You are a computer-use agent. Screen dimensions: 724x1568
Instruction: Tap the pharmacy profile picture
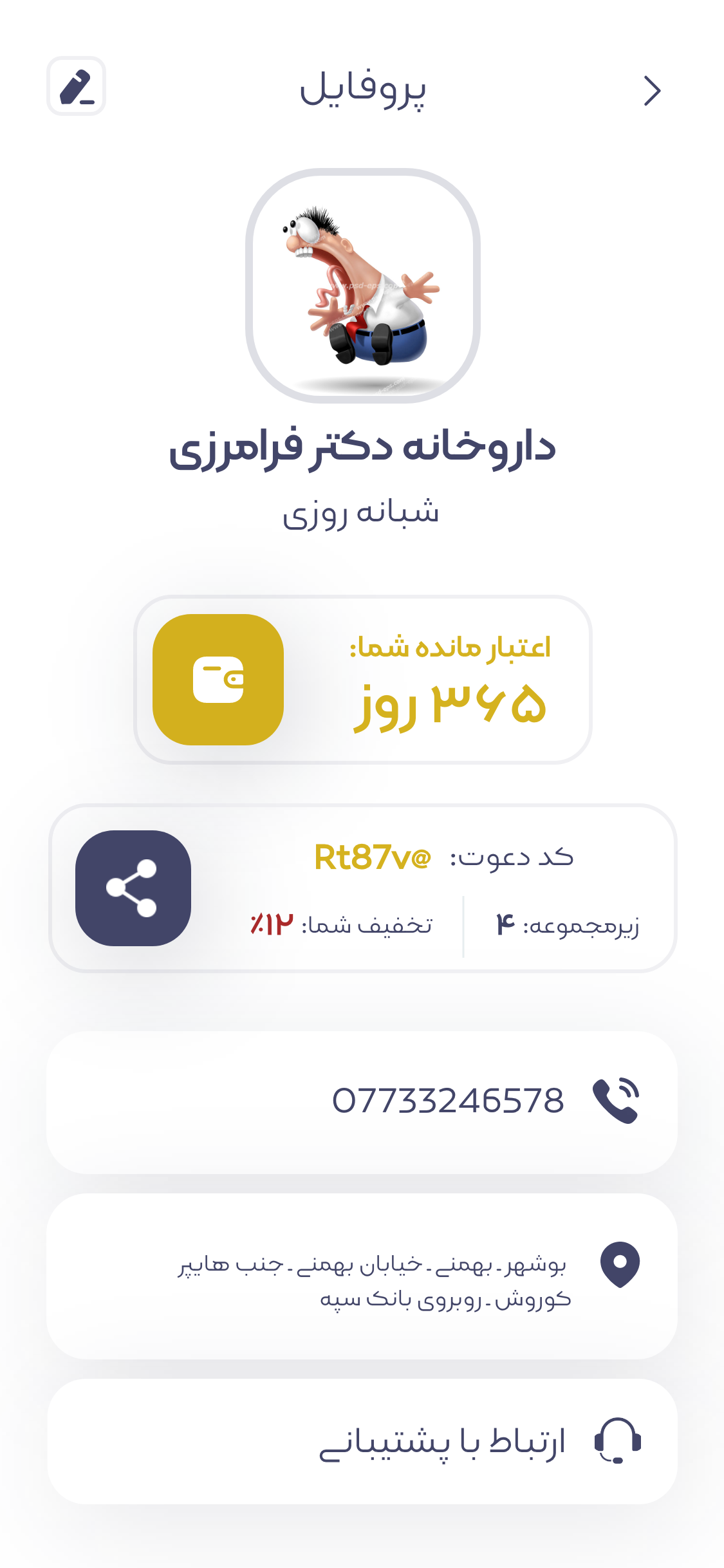(x=362, y=286)
